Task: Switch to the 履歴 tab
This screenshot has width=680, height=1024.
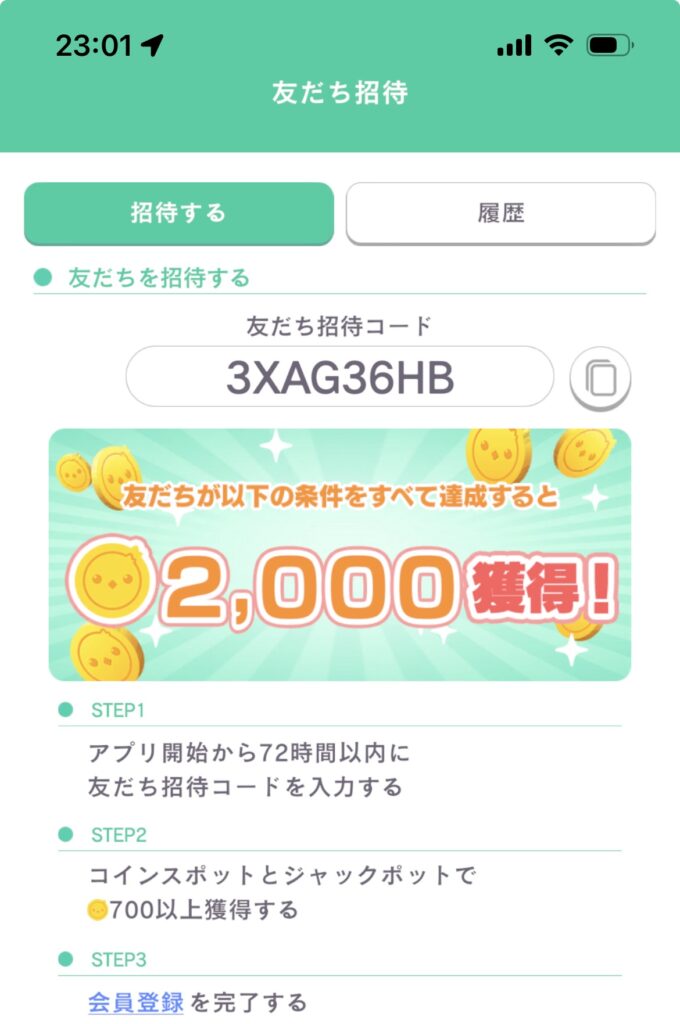Action: (500, 213)
